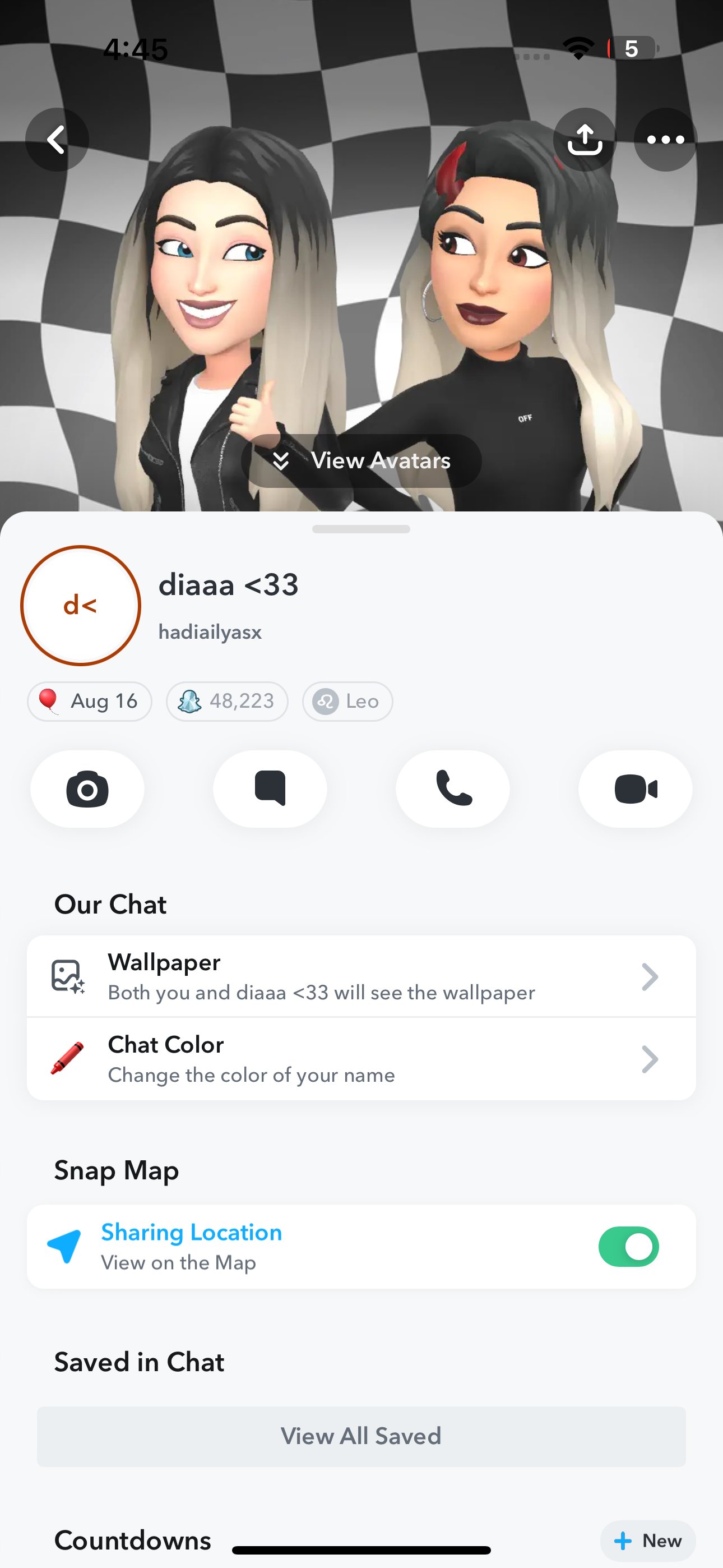
Task: Tap the View Avatars button
Action: click(x=361, y=461)
